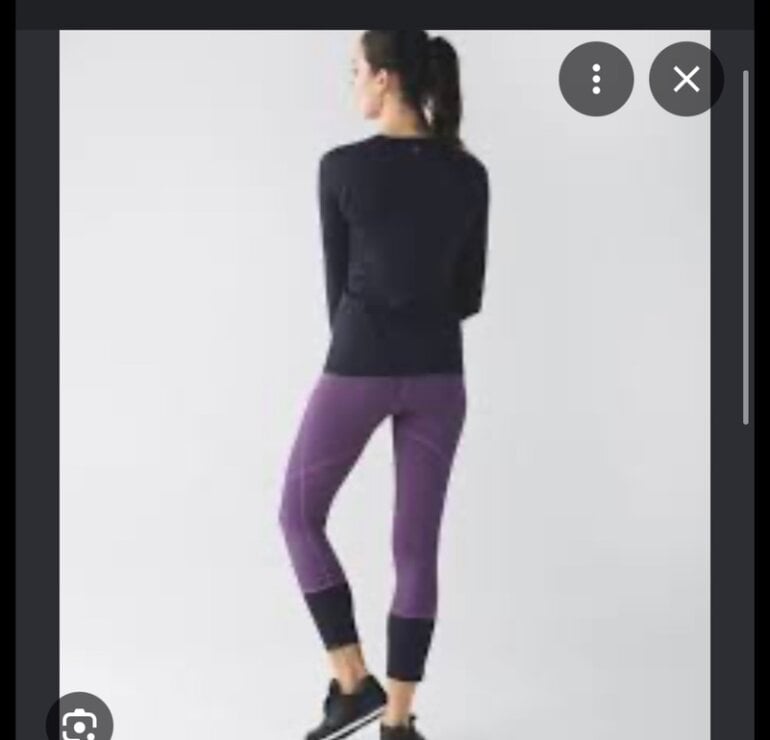Open the three-dot overflow menu
This screenshot has height=740, width=770.
[x=596, y=79]
